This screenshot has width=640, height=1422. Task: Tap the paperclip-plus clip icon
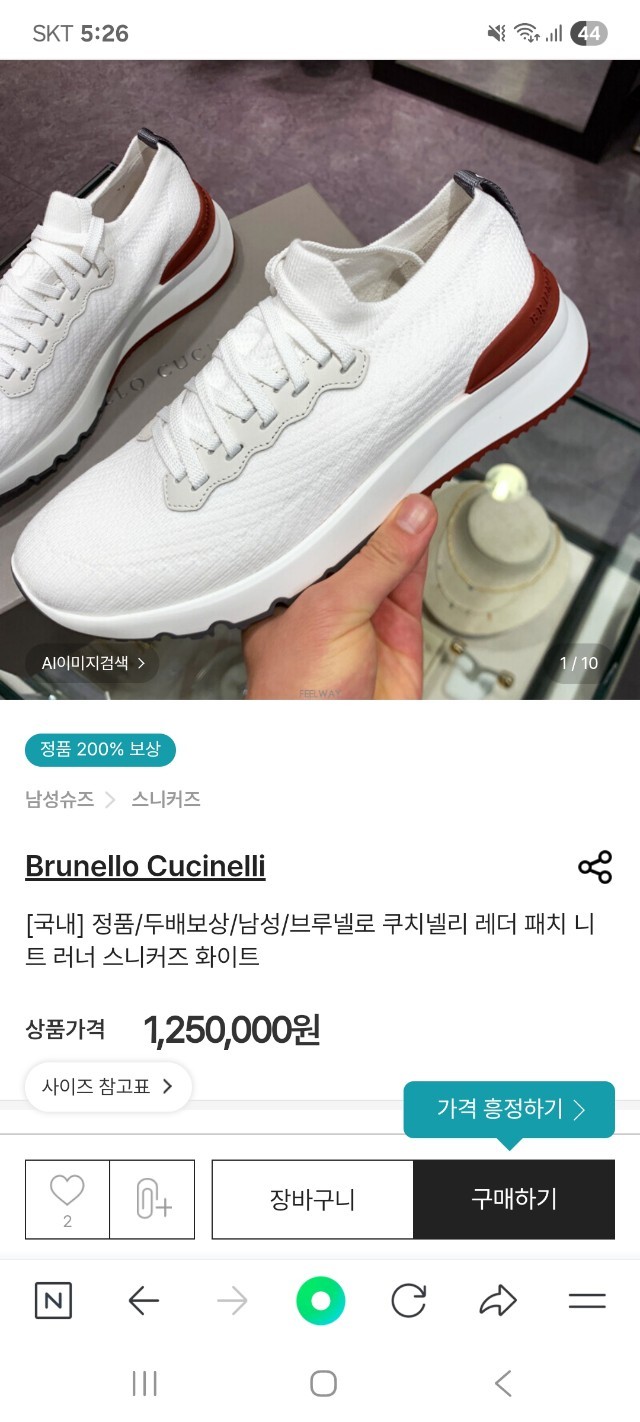[x=153, y=1199]
